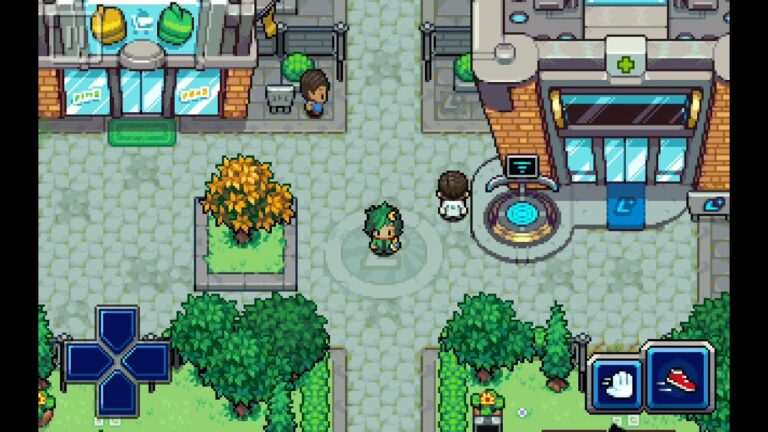This screenshot has width=768, height=432.
Task: Move left with the D-pad
Action: pyautogui.click(x=84, y=362)
